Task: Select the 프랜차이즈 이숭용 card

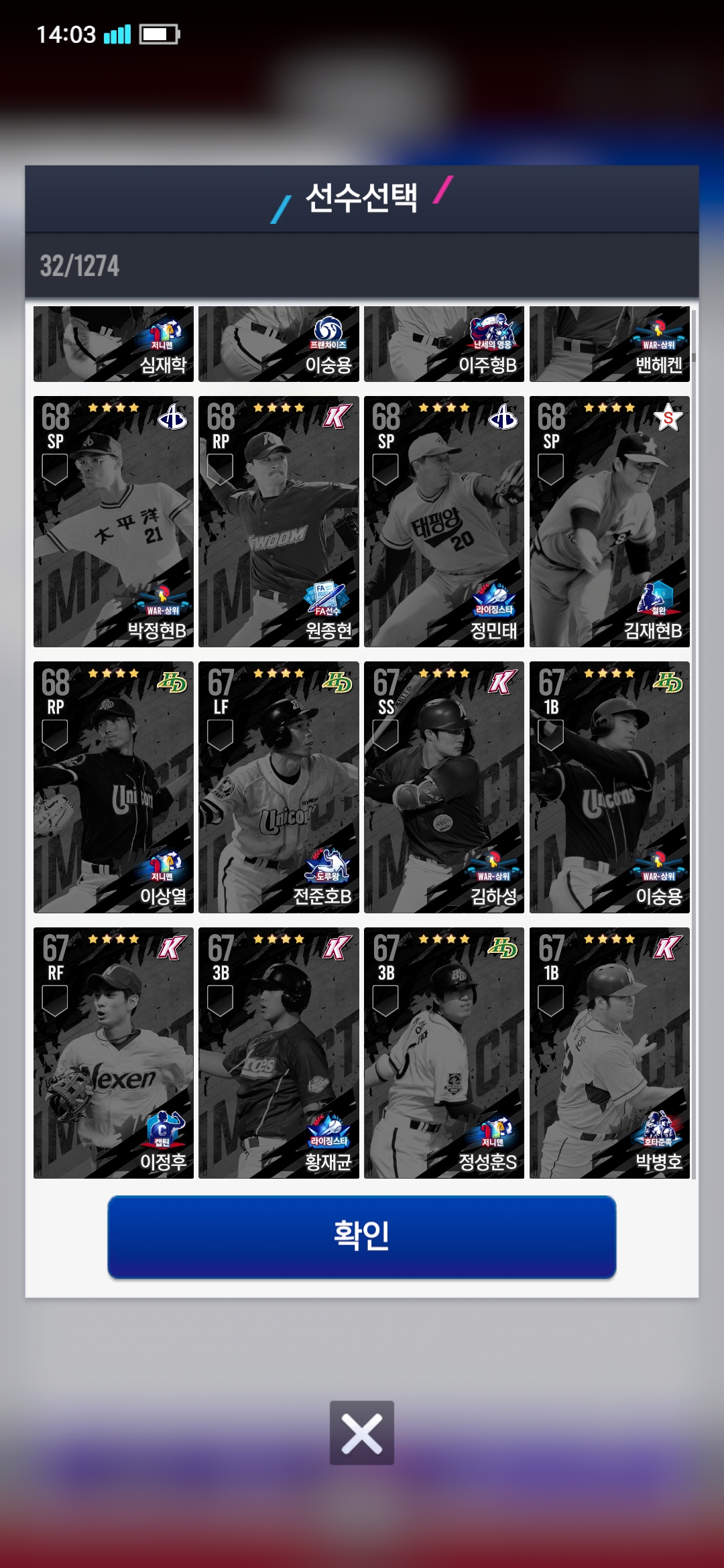Action: pyautogui.click(x=278, y=344)
